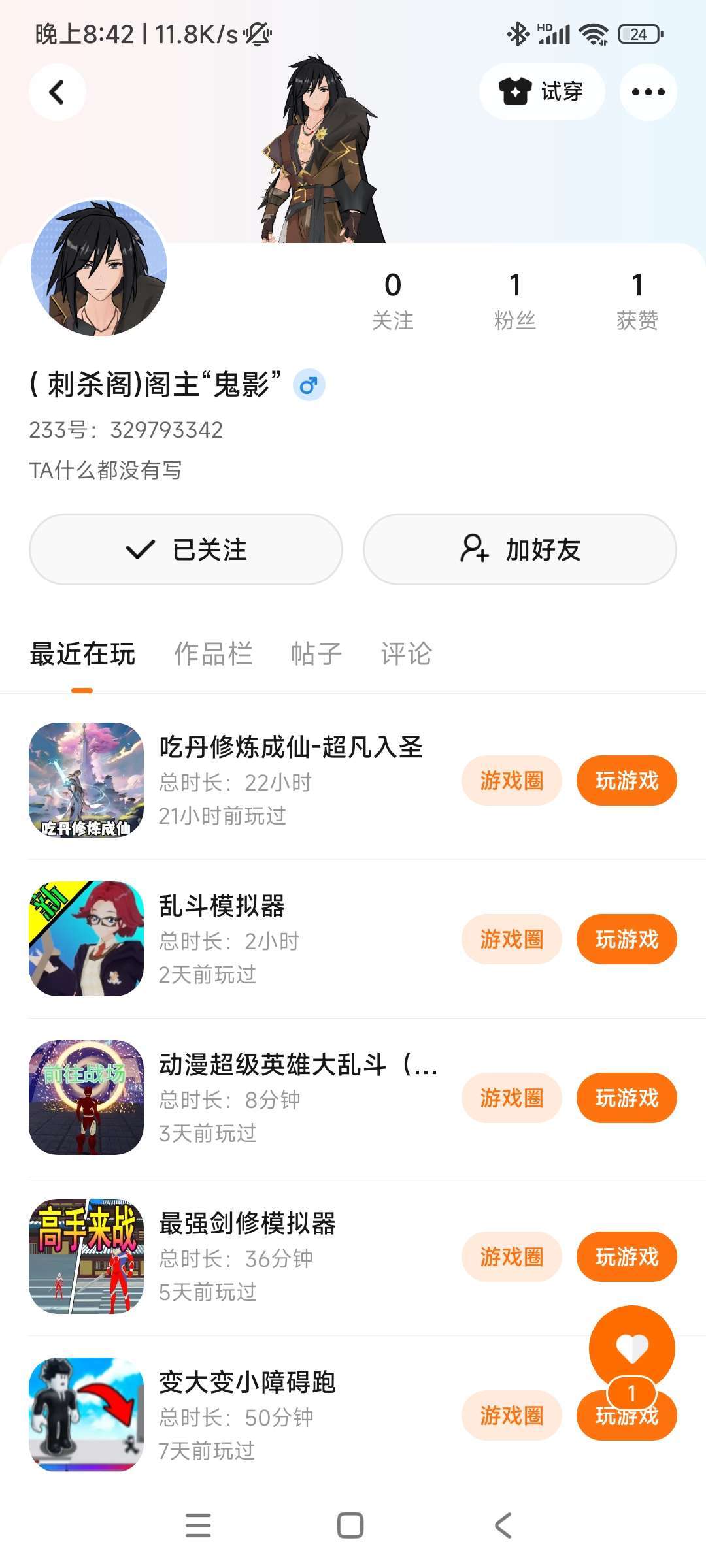Tap 玩游戏 for 最强剑修模拟器
The height and width of the screenshot is (1568, 706).
626,1257
